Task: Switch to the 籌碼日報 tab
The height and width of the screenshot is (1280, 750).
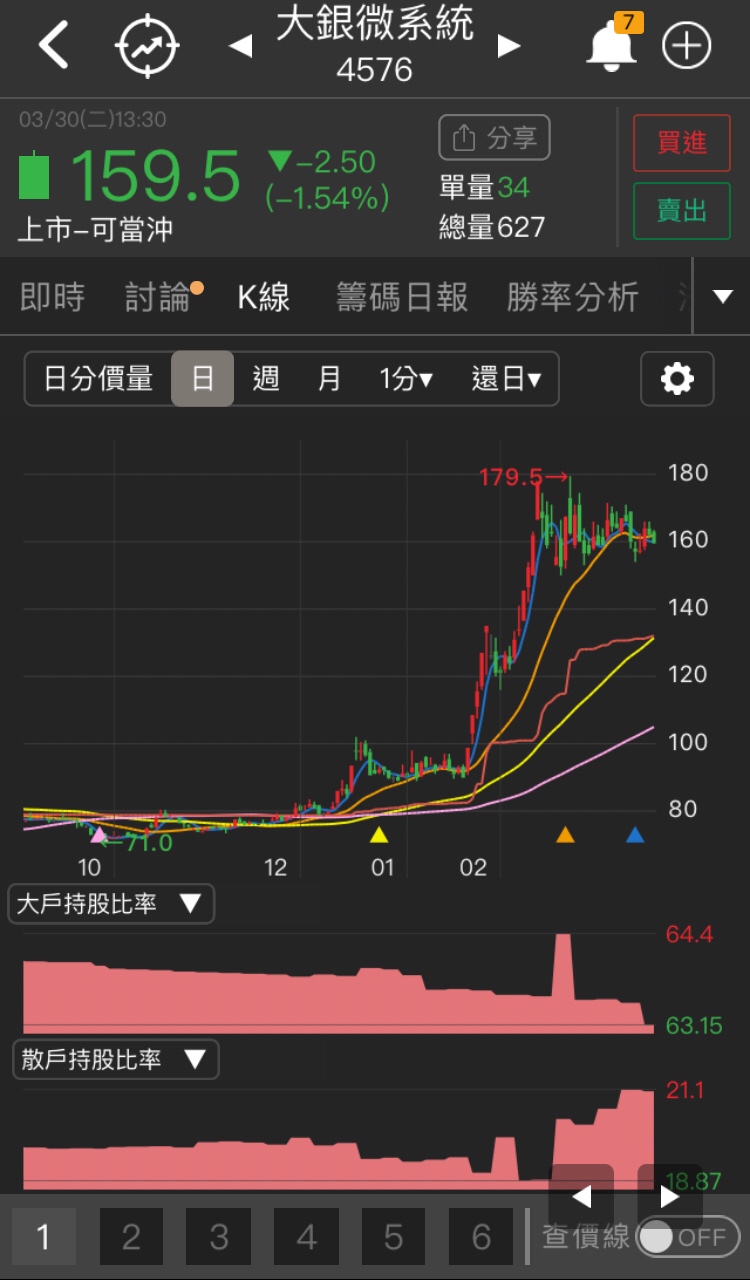Action: click(402, 297)
